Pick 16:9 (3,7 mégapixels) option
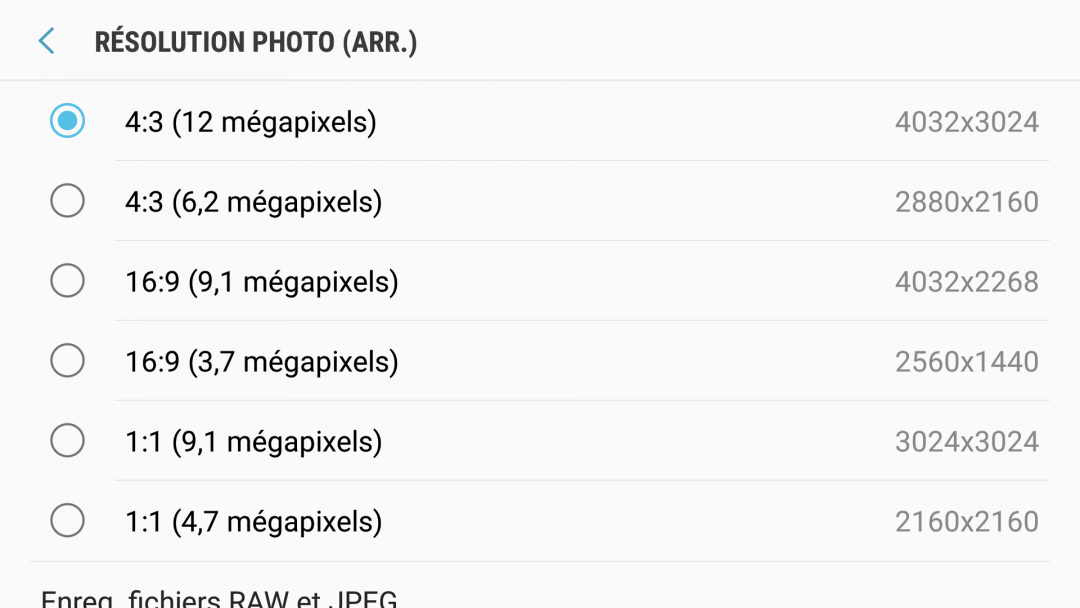1080x608 pixels. (67, 361)
